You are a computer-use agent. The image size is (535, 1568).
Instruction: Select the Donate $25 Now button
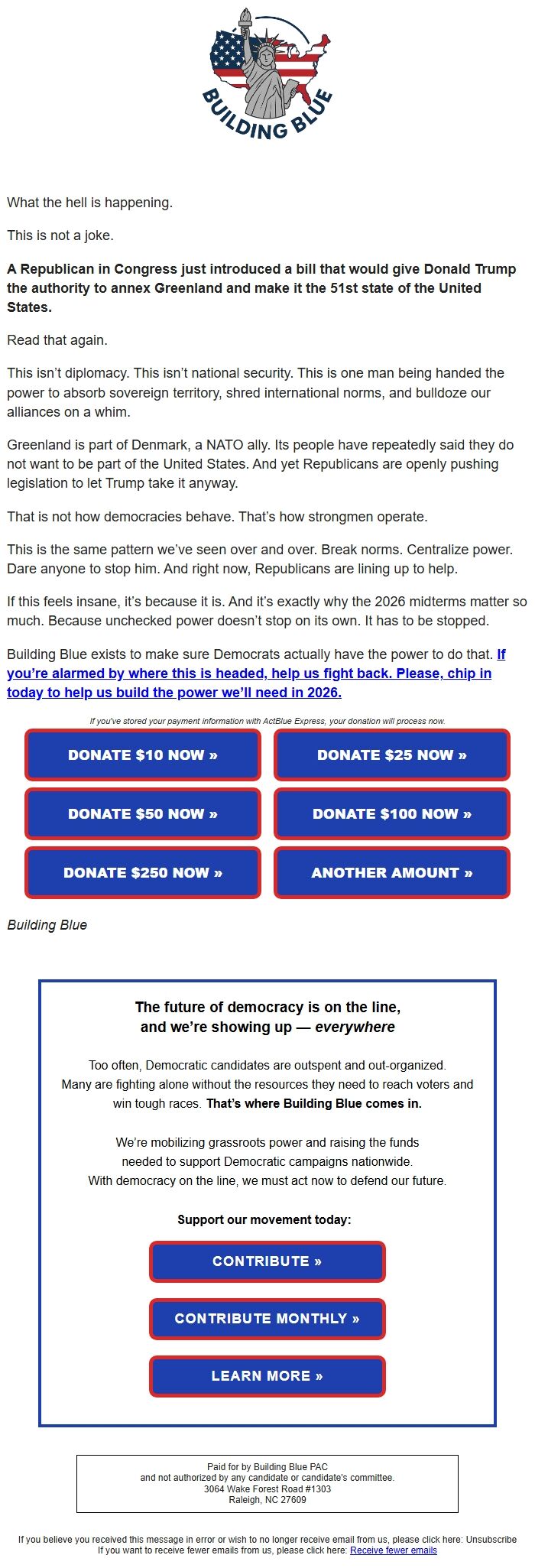(392, 755)
